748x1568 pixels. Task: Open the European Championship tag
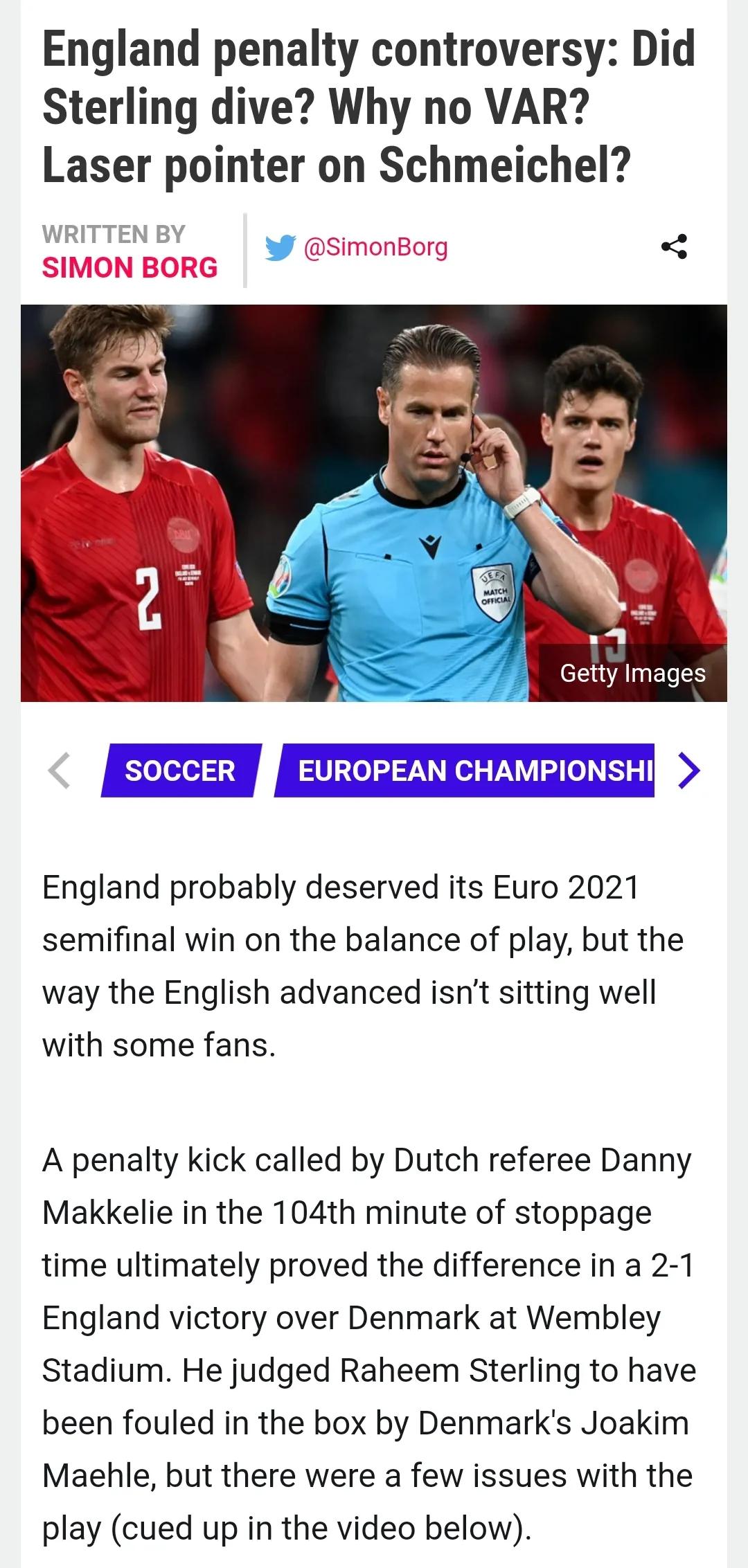465,771
